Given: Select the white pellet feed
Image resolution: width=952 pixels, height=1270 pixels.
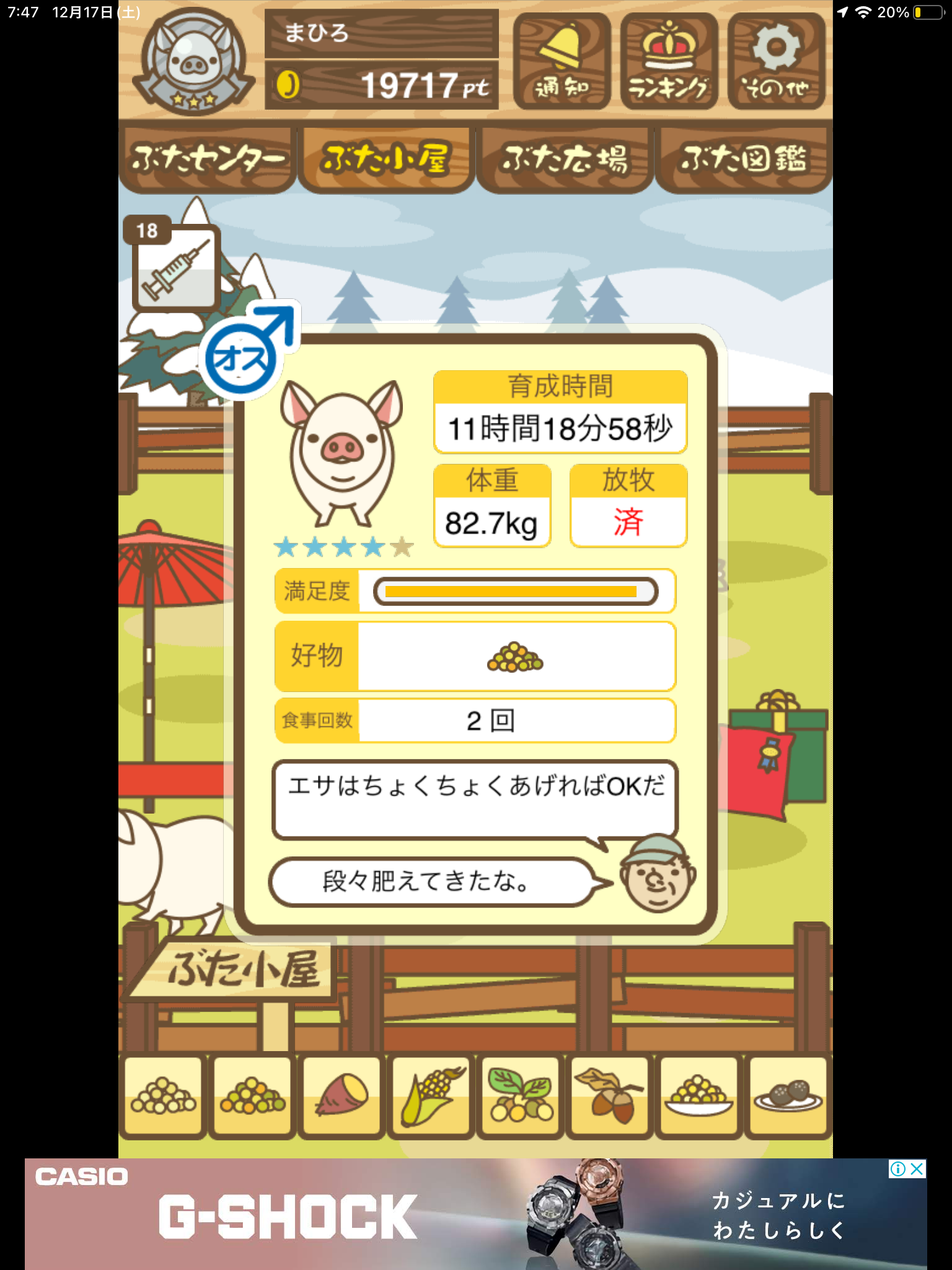Looking at the screenshot, I should pyautogui.click(x=164, y=1098).
